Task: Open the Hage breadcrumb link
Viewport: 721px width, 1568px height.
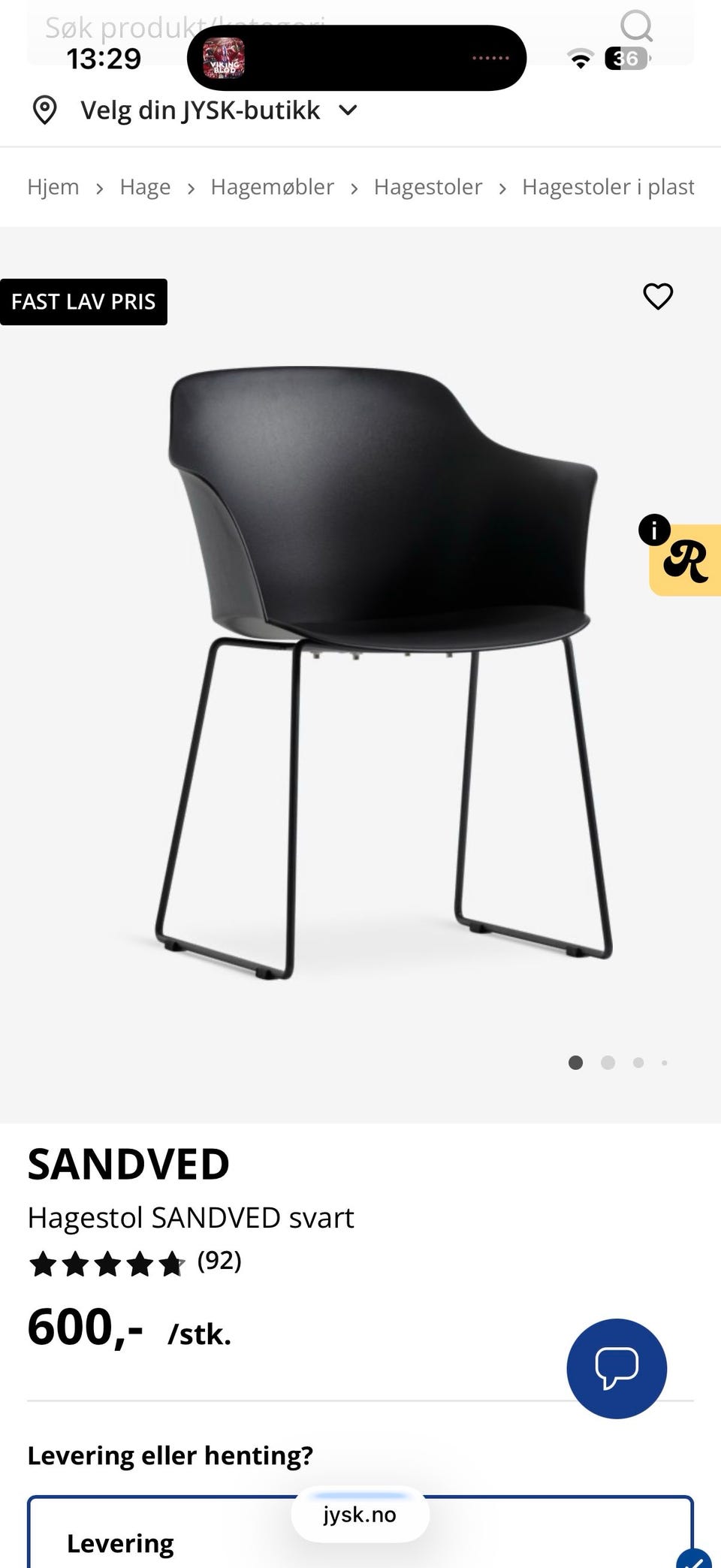Action: (x=145, y=187)
